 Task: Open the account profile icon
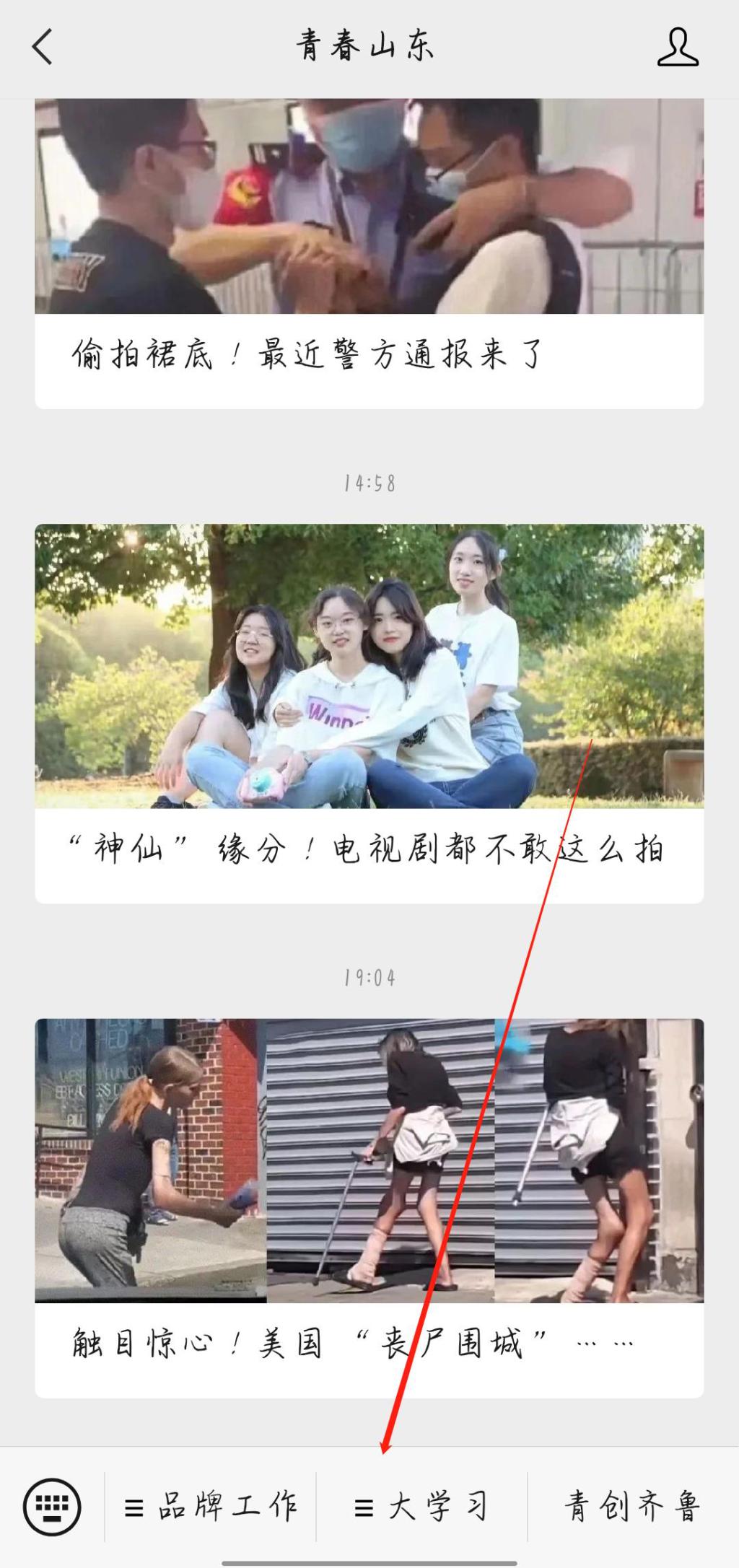point(678,48)
